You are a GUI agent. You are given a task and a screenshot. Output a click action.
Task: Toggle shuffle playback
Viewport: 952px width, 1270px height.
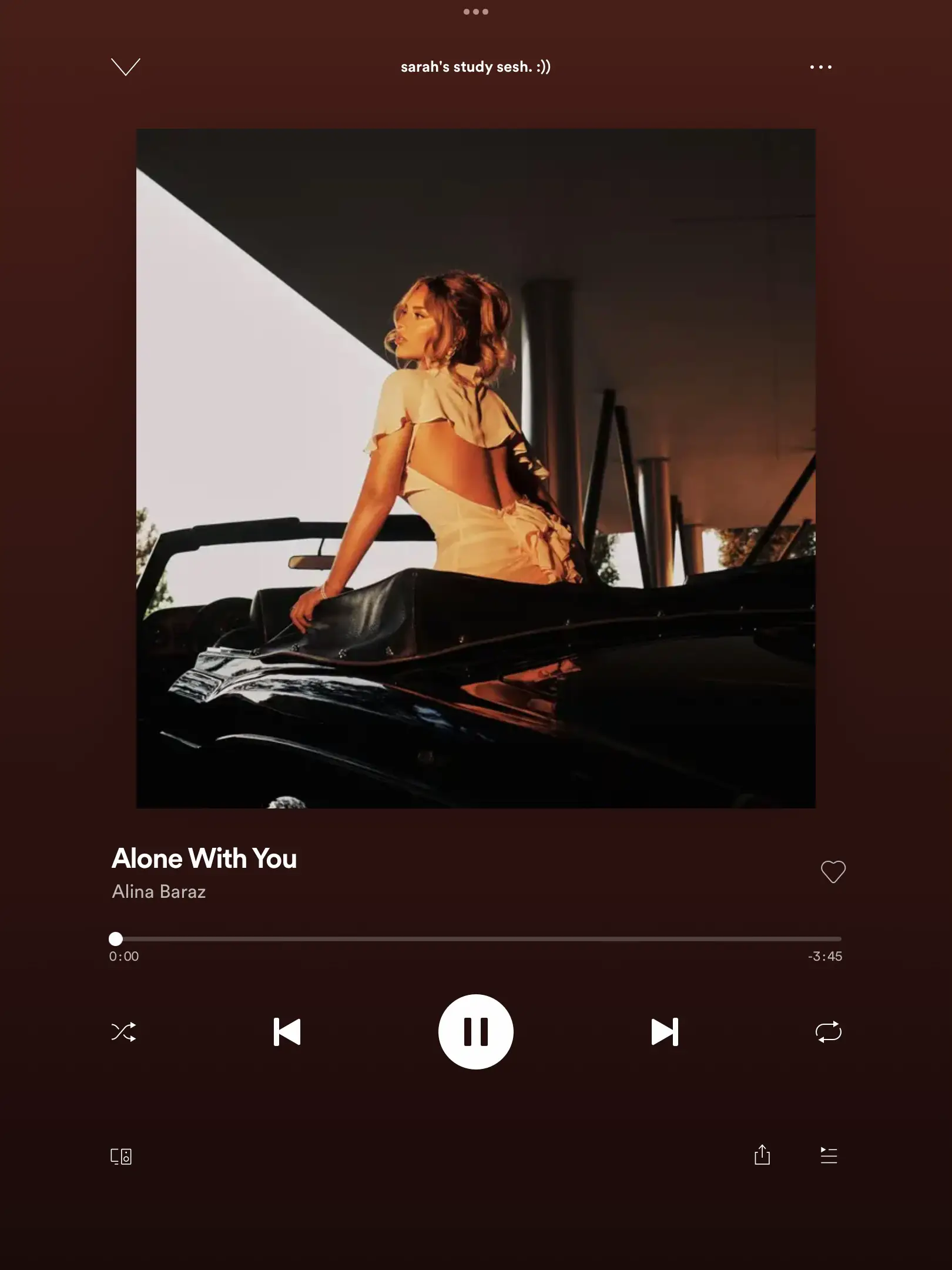[123, 1032]
